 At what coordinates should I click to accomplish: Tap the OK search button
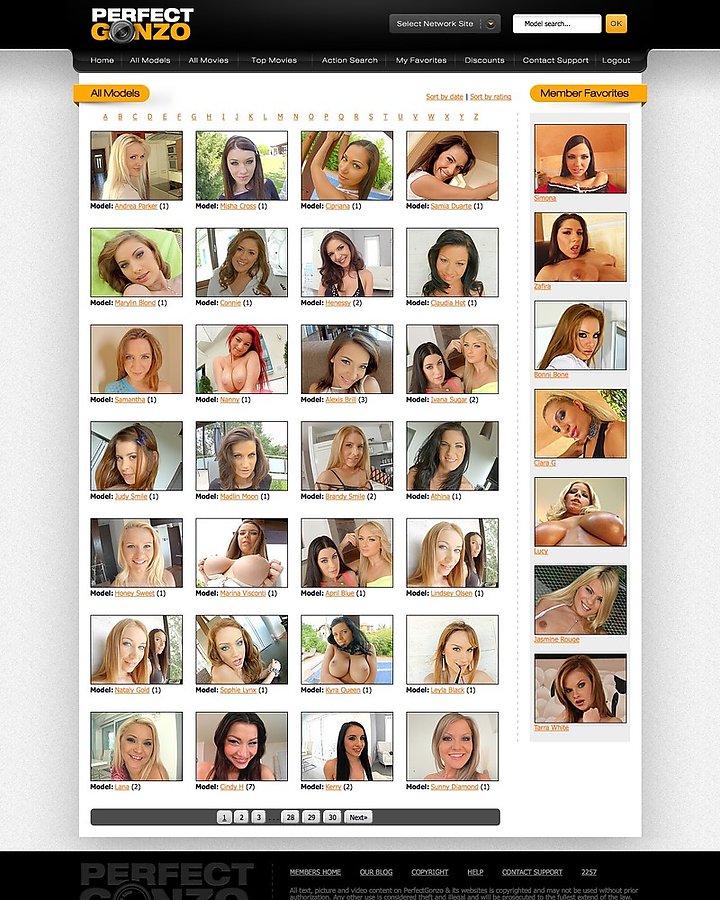pyautogui.click(x=616, y=23)
